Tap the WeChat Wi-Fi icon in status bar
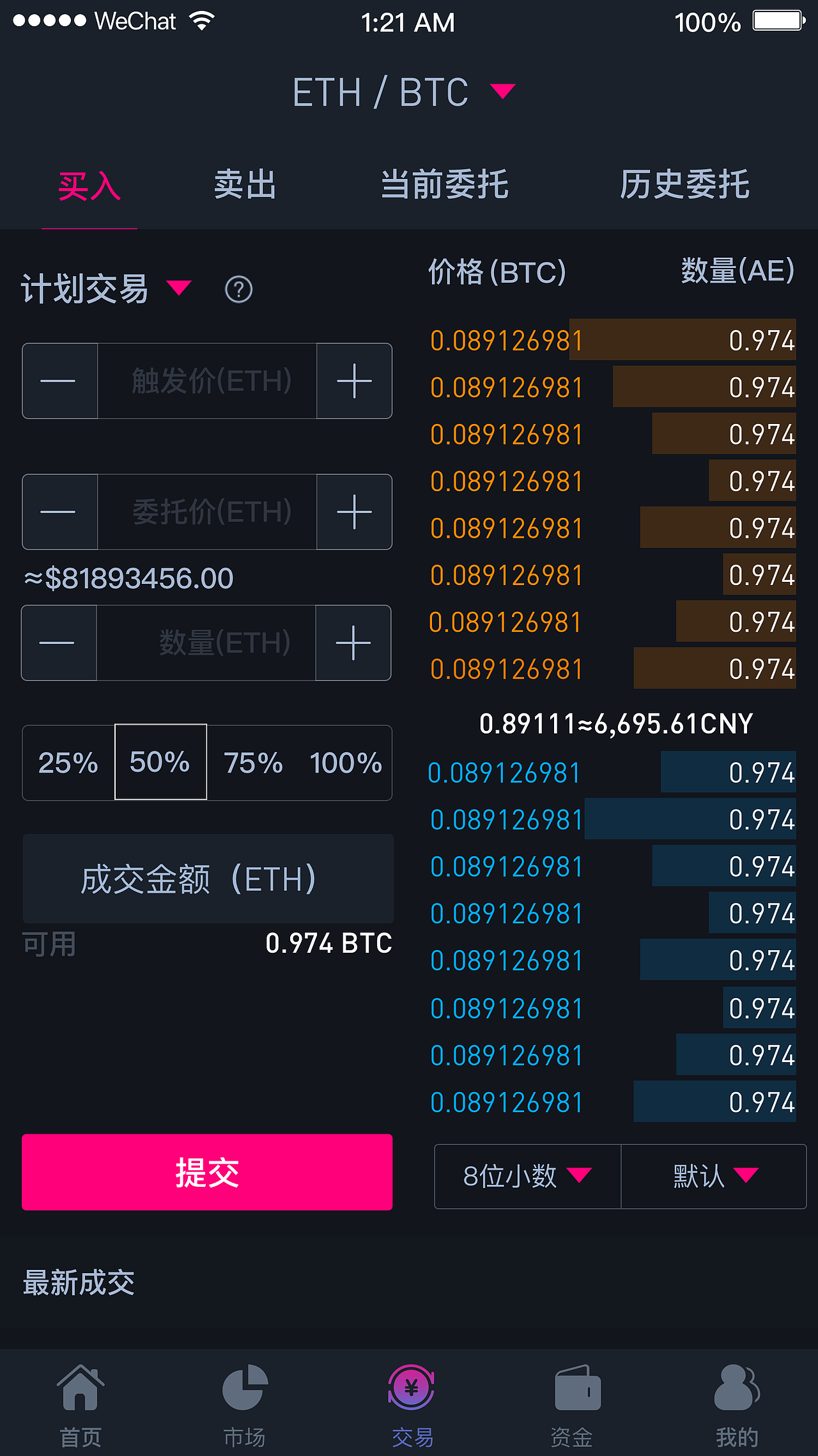This screenshot has width=818, height=1456. 201,20
